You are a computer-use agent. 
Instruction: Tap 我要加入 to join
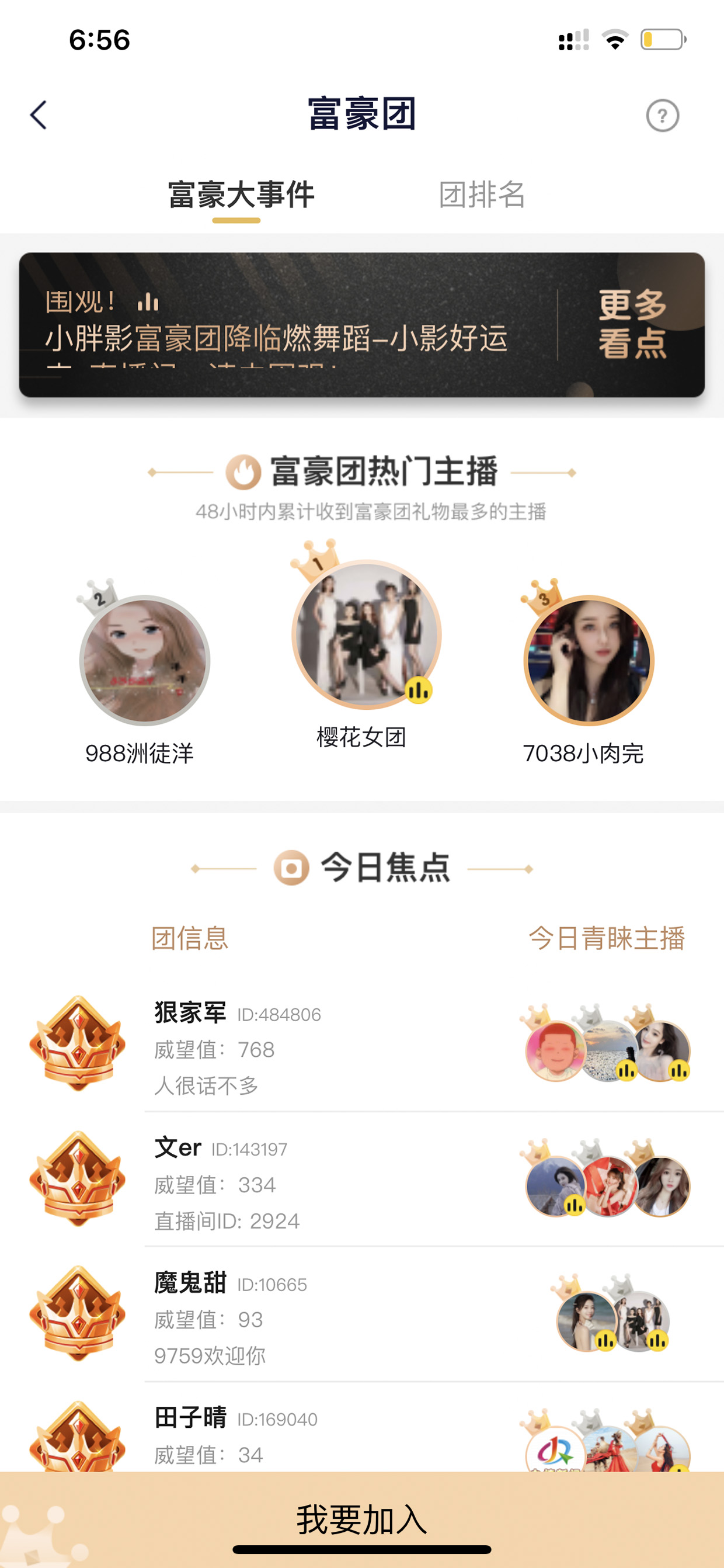[x=362, y=1519]
